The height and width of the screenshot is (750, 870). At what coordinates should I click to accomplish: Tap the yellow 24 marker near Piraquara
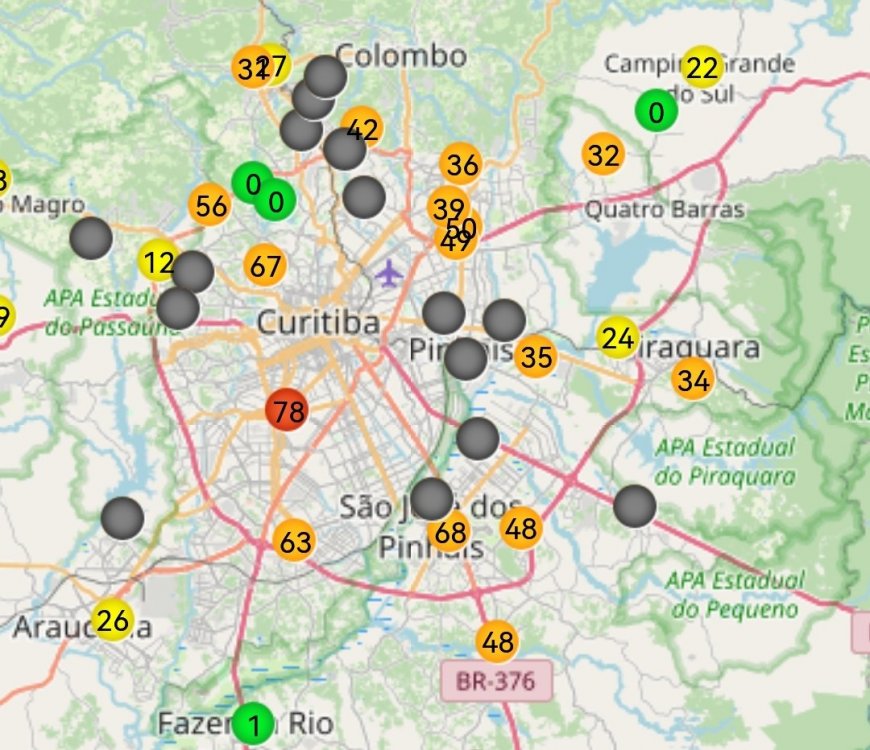tap(618, 338)
